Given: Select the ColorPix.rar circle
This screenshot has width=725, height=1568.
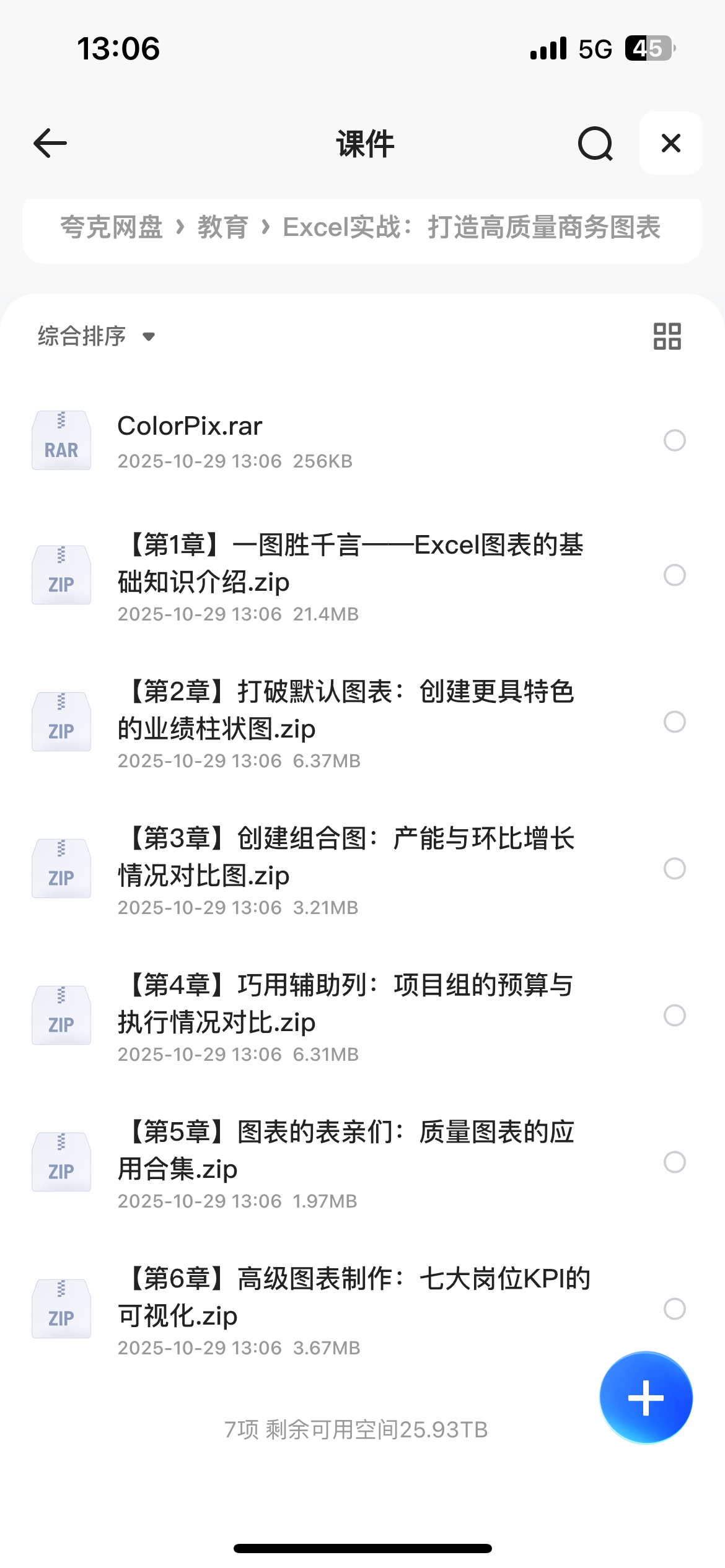Looking at the screenshot, I should coord(674,440).
